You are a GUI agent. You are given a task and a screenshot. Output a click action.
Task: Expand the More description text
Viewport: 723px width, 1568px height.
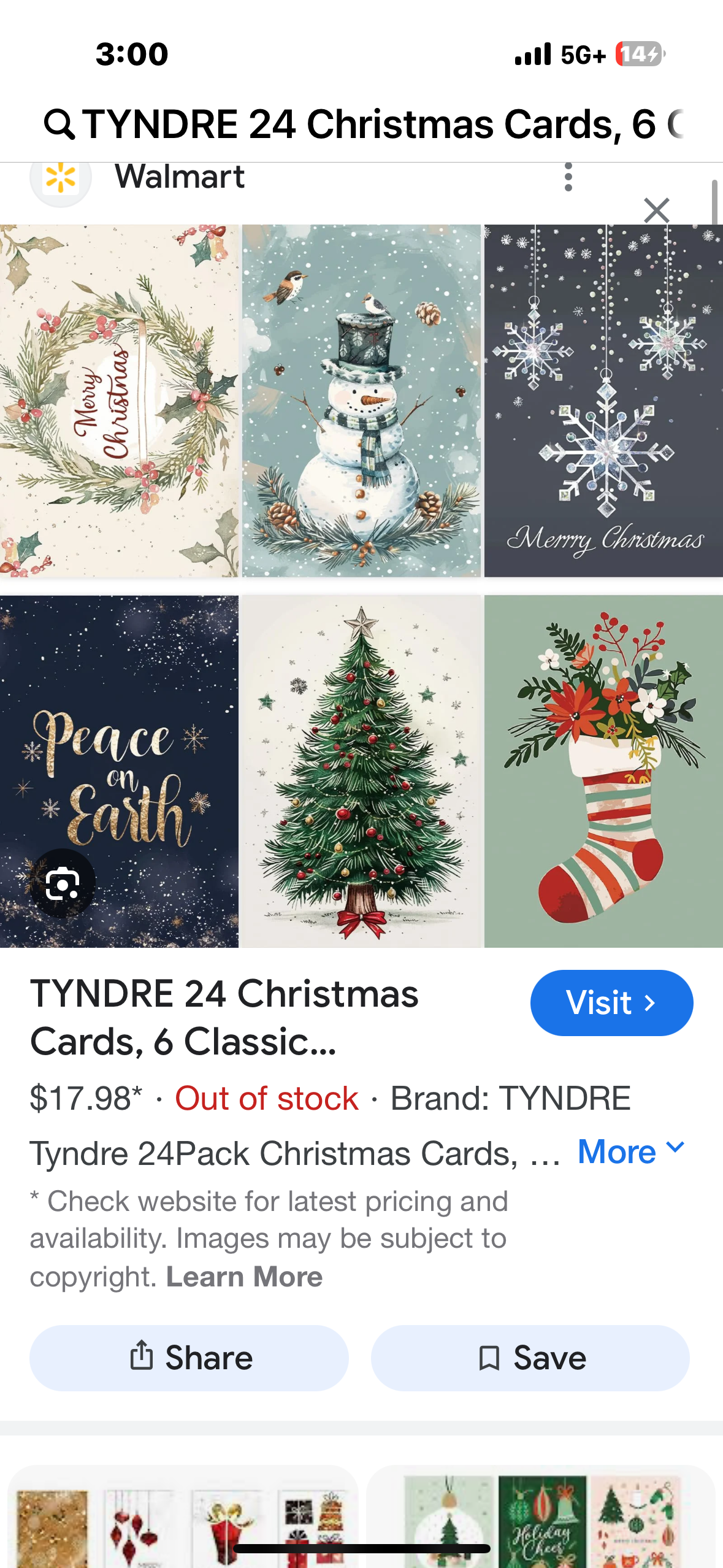630,1151
